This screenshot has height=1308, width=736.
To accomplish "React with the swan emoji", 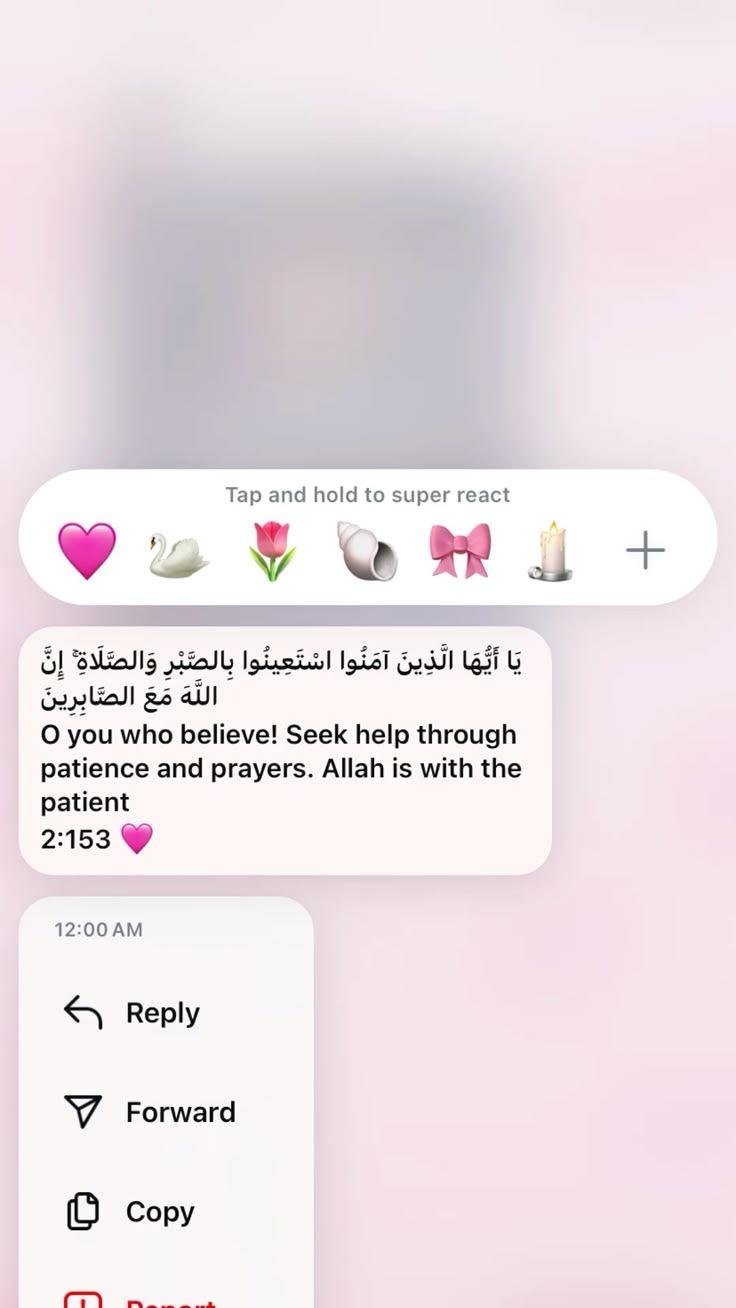I will pyautogui.click(x=179, y=552).
